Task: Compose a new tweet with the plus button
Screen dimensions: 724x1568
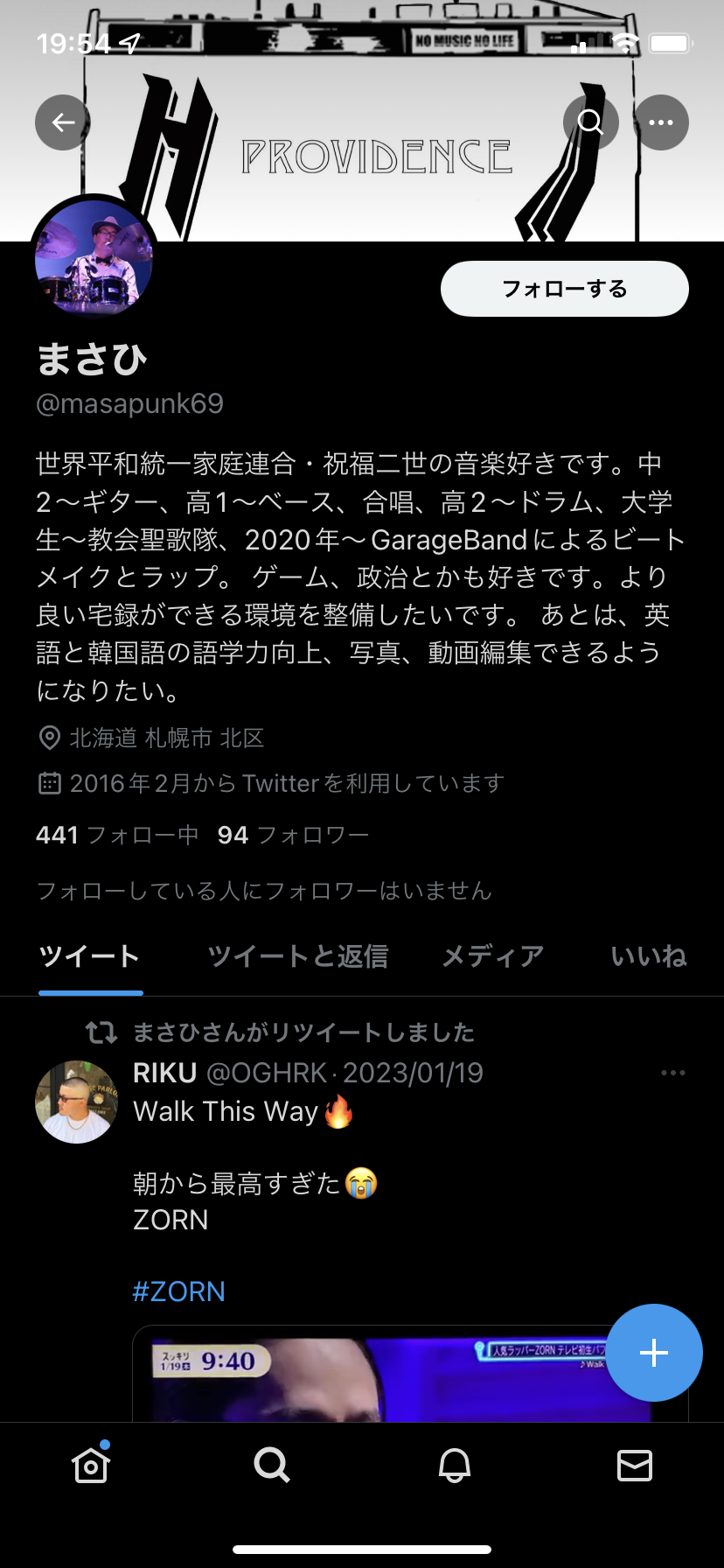Action: click(654, 1353)
